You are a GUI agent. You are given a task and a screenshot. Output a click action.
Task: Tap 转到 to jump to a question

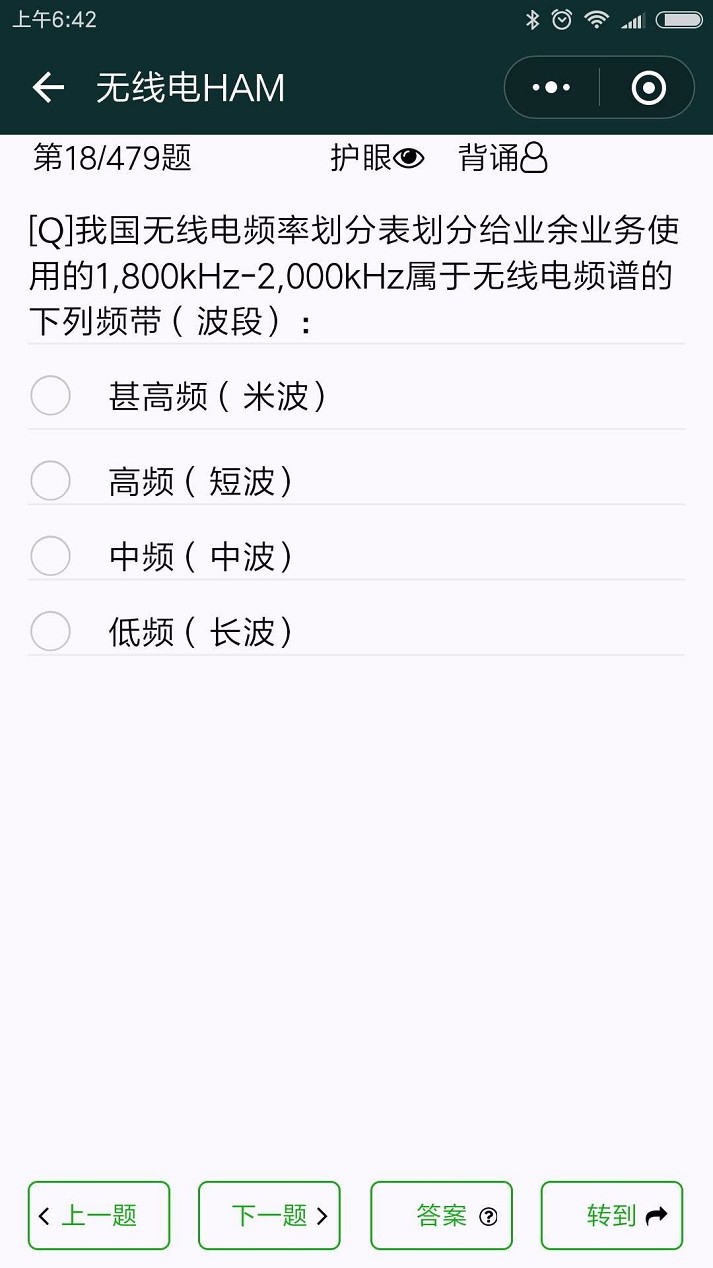[x=612, y=1216]
